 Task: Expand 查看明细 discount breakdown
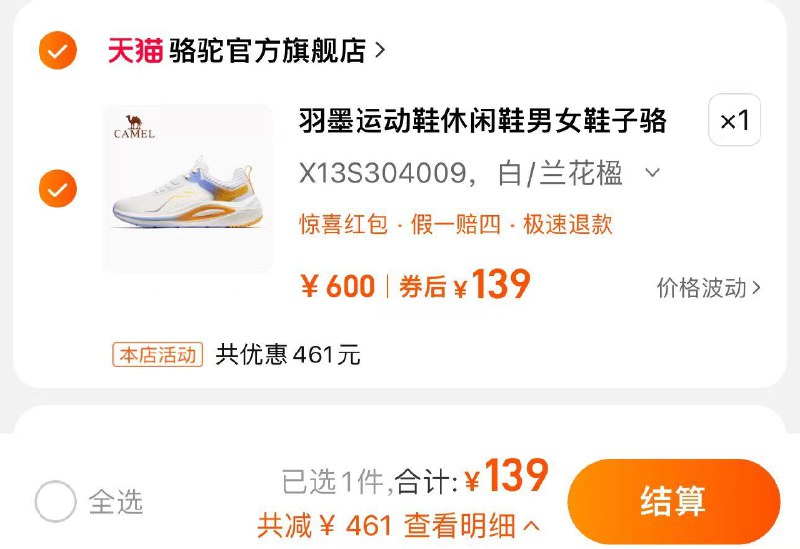[472, 525]
